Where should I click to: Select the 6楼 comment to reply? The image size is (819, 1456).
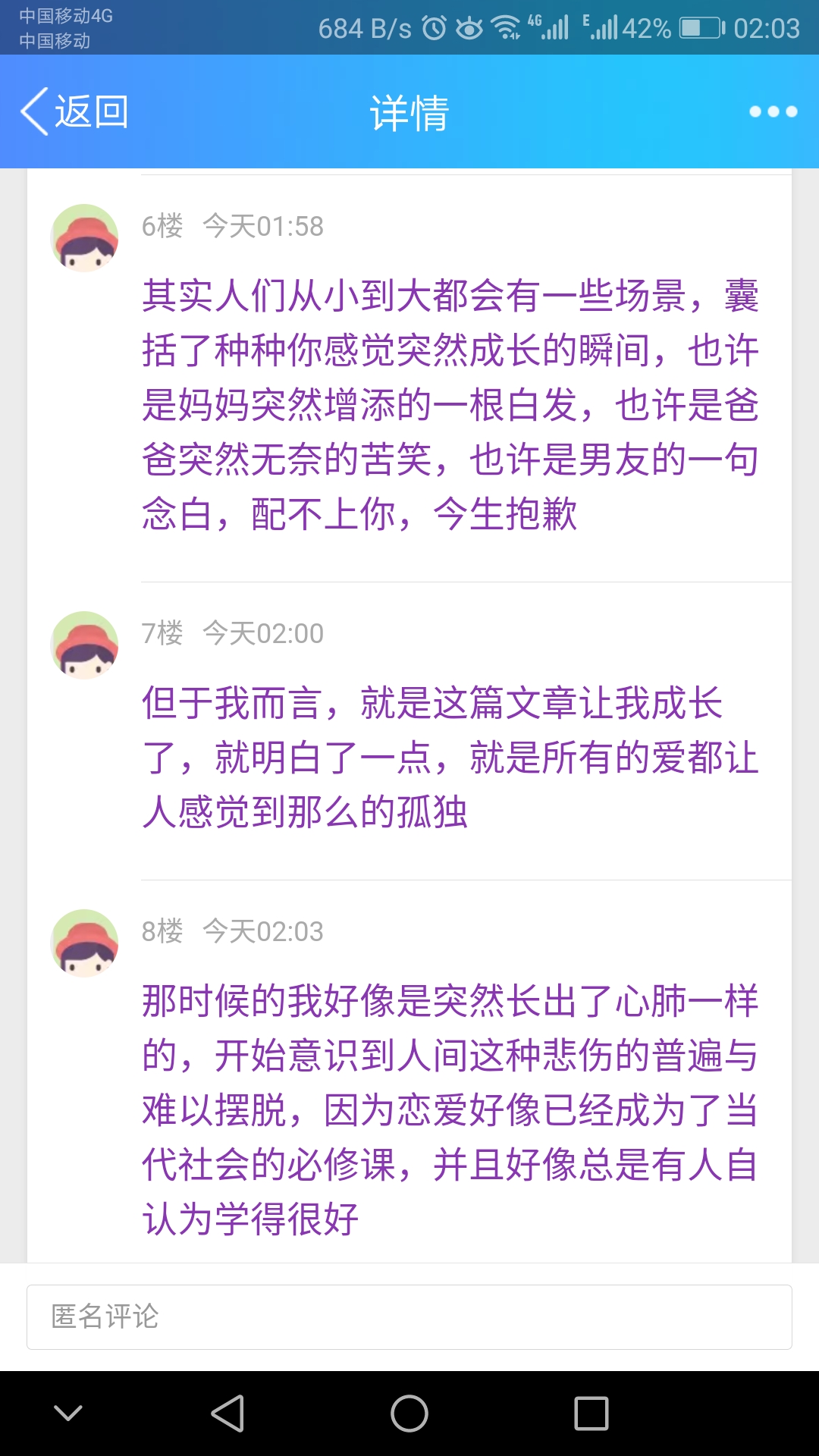coord(450,404)
